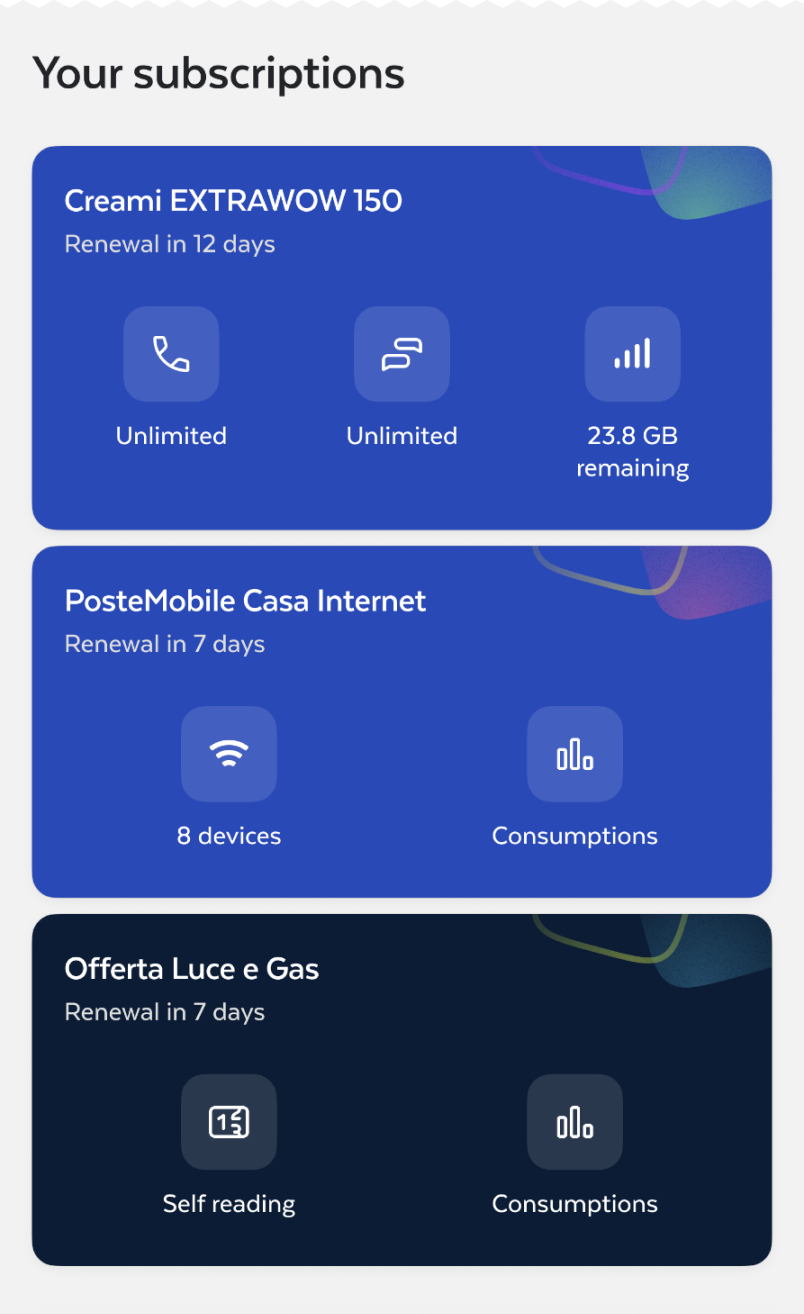Screen dimensions: 804x1314
Task: Open the Creami EXTRAWOW 150 subscription card
Action: 402,338
